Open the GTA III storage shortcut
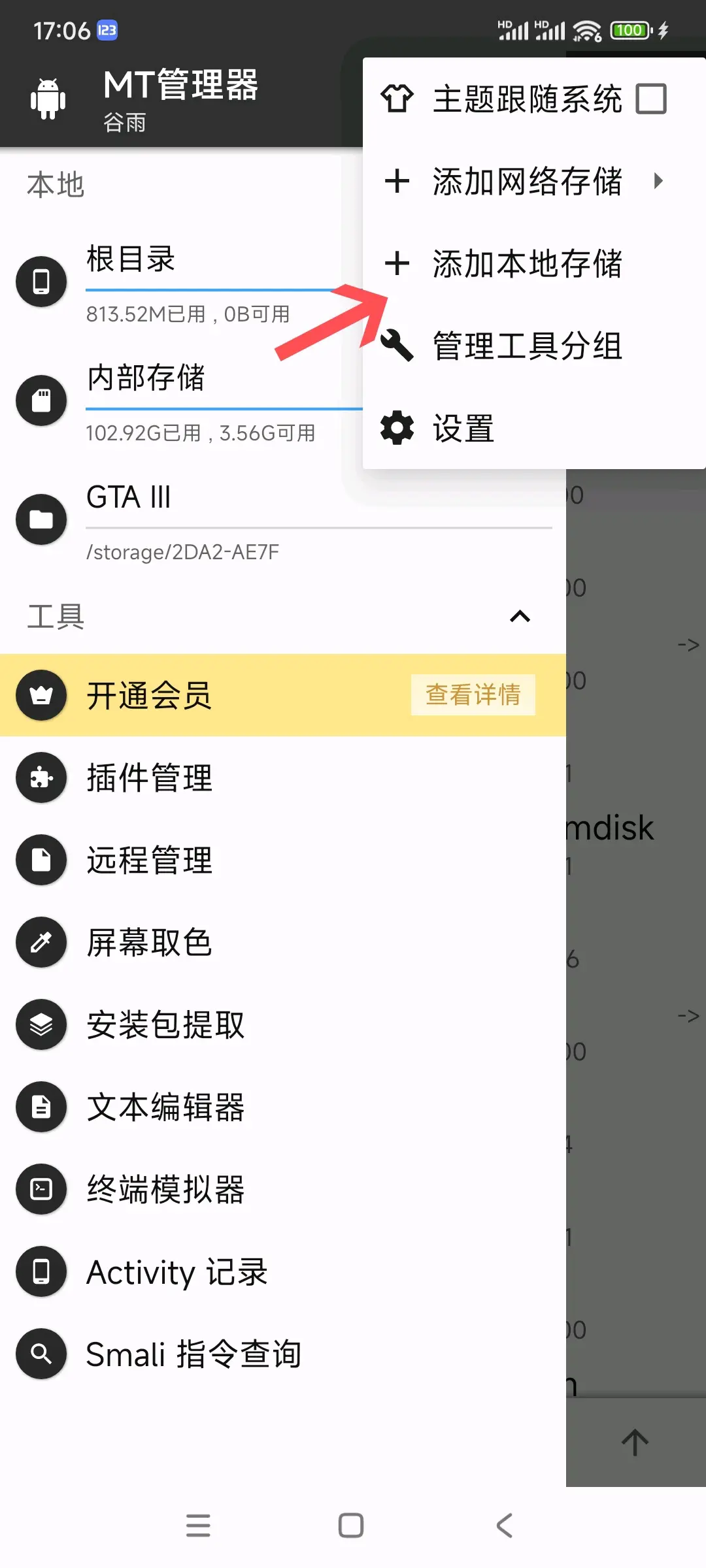Screen dimensions: 706x1568 point(129,497)
